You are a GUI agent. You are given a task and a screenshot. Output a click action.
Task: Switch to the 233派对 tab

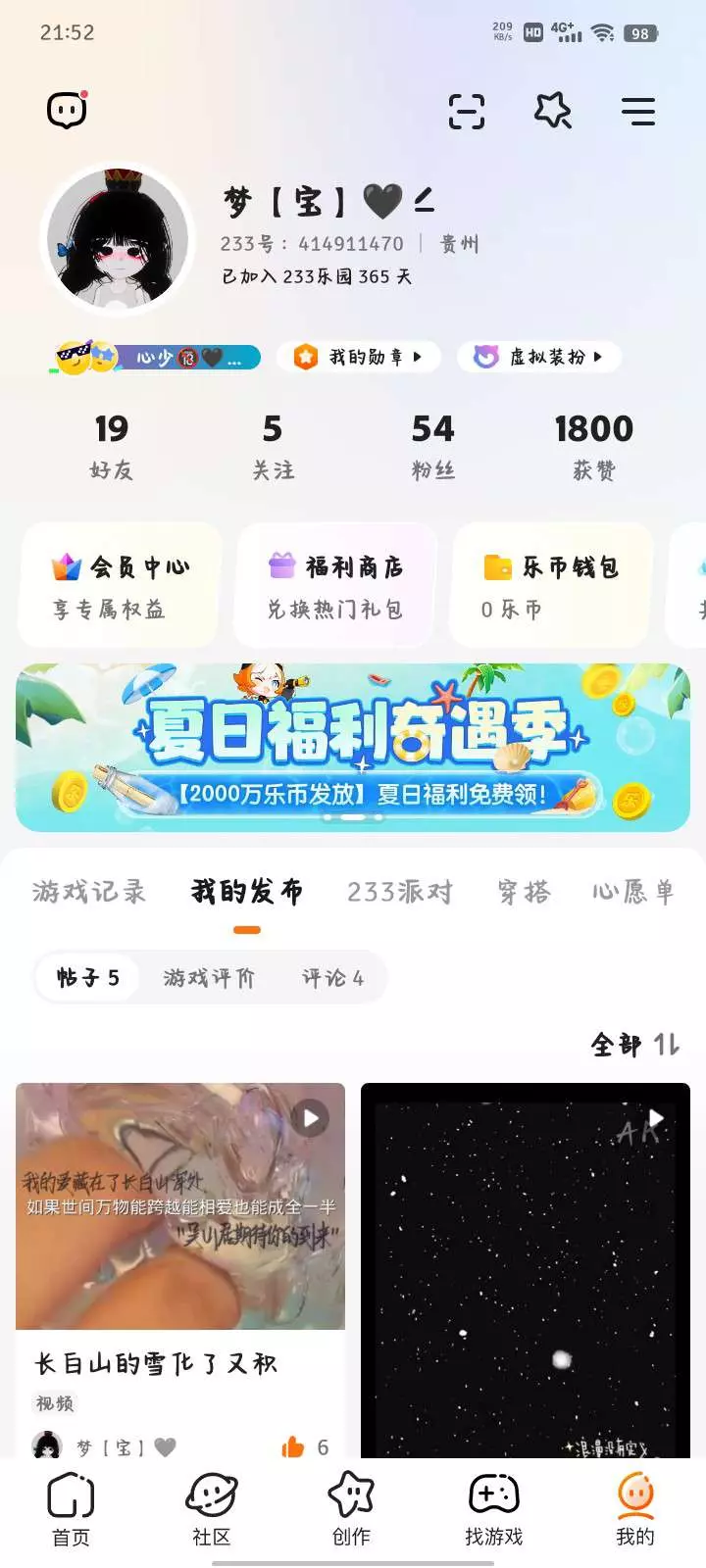pyautogui.click(x=400, y=892)
